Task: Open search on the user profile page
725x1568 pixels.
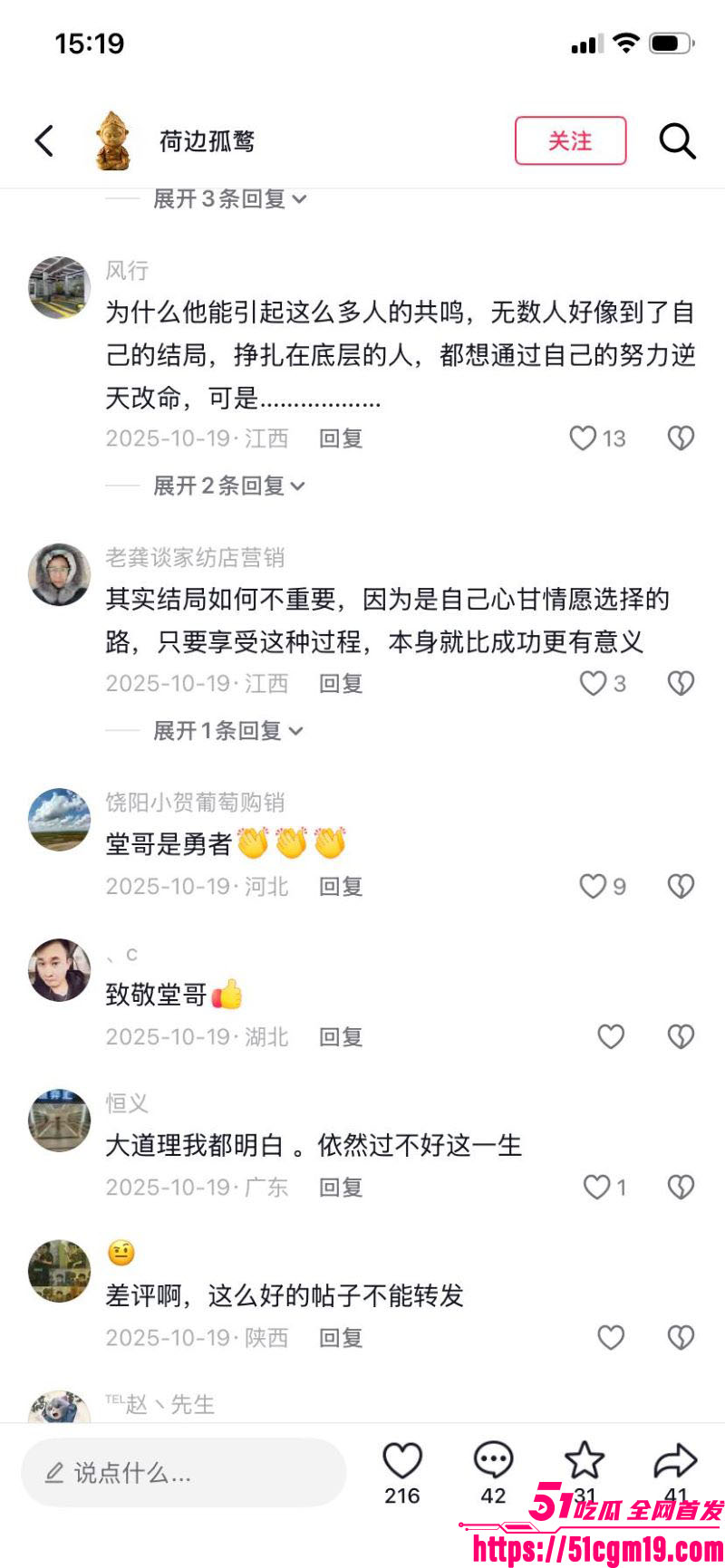Action: click(x=677, y=141)
